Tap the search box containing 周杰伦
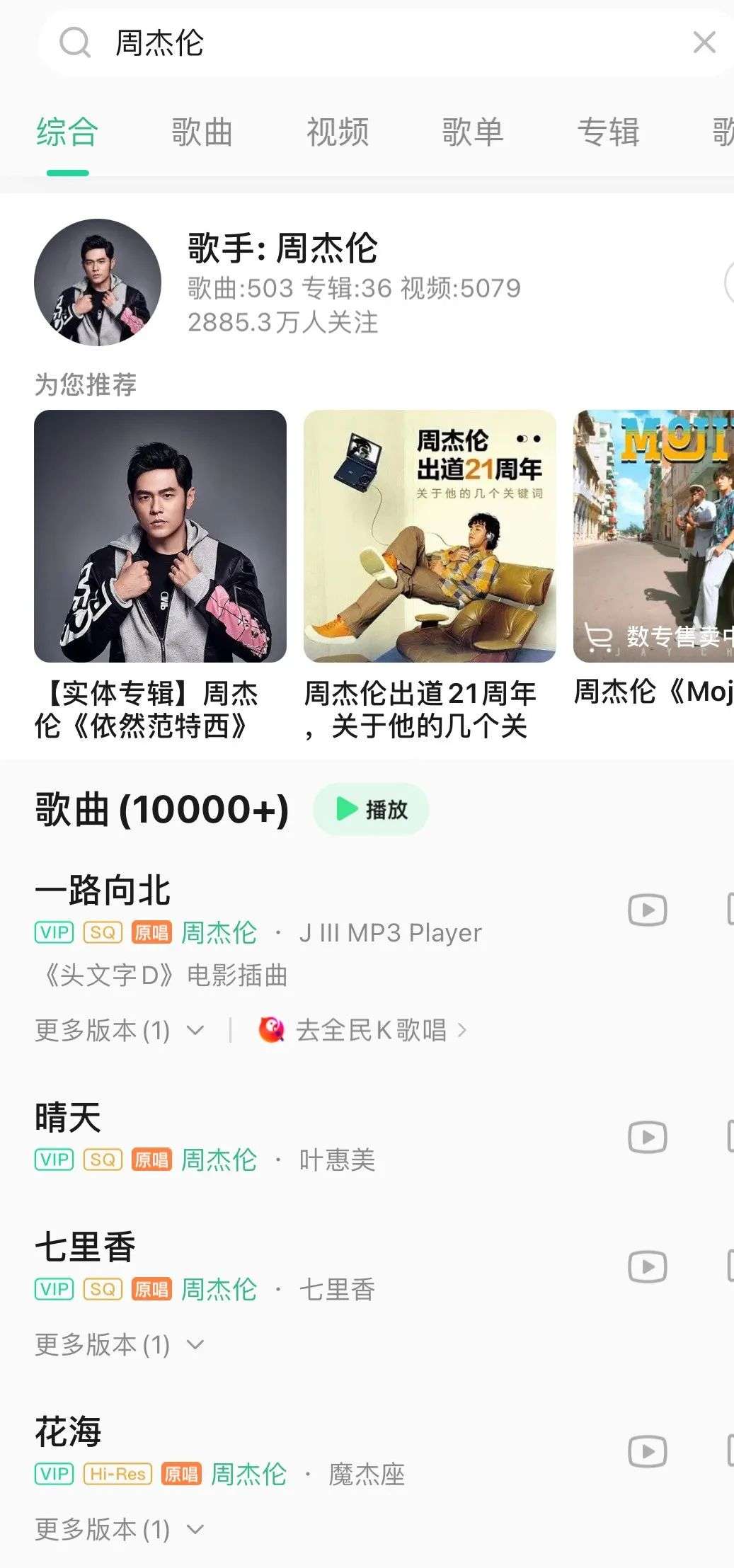 click(368, 42)
